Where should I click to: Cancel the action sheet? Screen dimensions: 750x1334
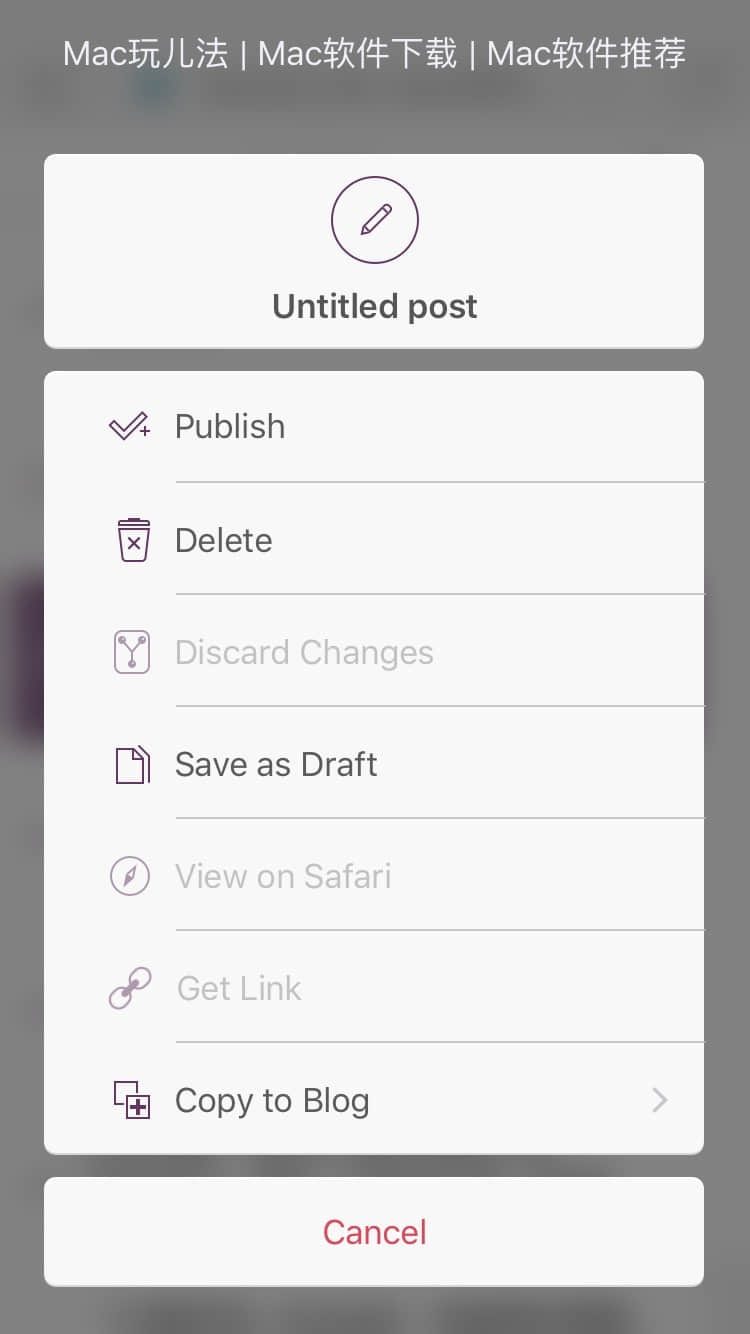click(374, 1231)
